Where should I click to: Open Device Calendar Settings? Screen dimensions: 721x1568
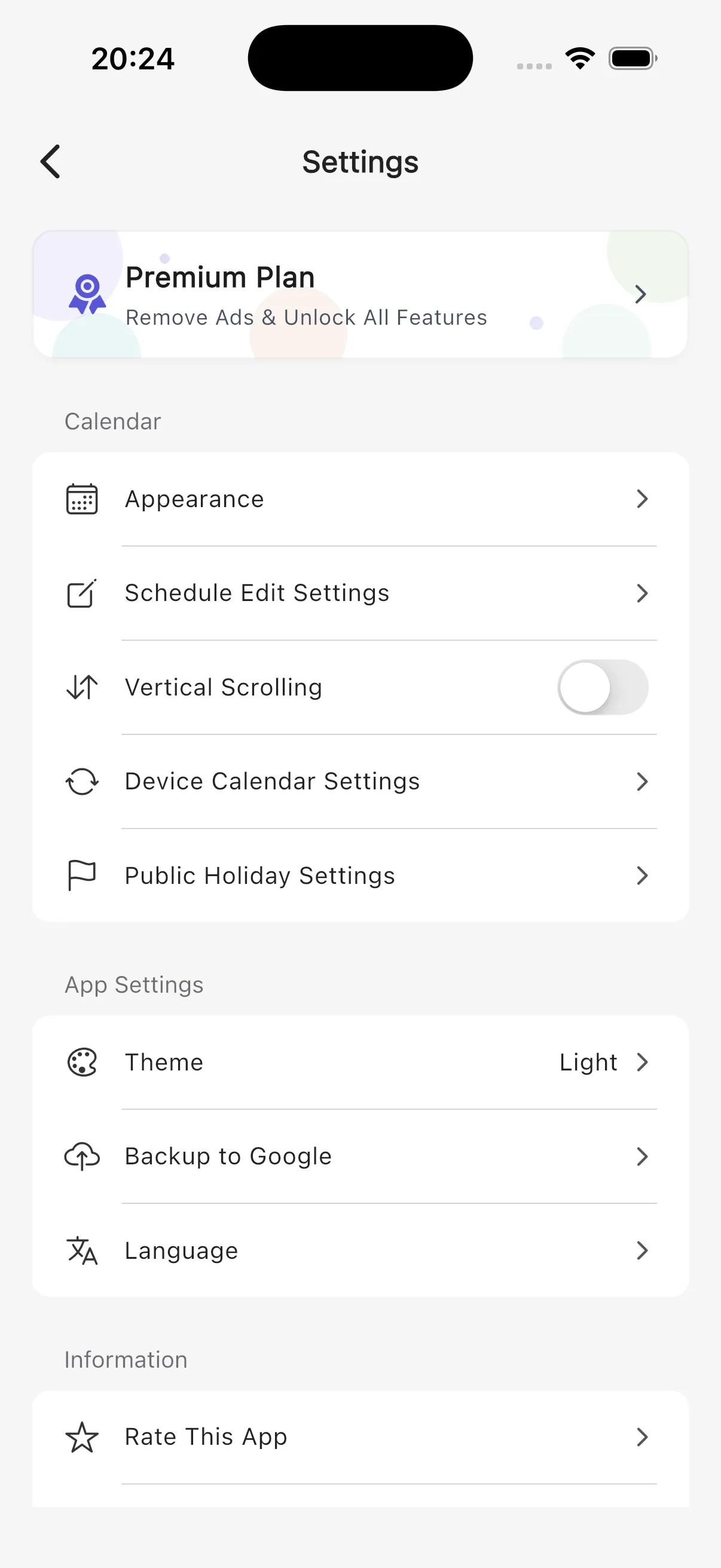[x=360, y=782]
